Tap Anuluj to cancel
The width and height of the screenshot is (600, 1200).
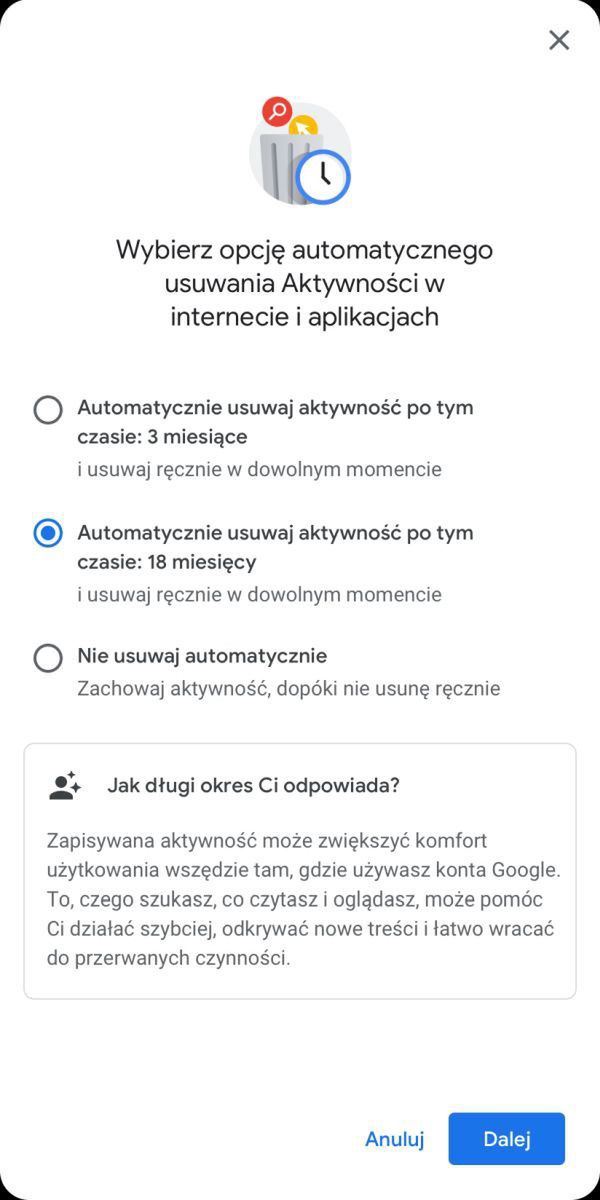point(395,1139)
